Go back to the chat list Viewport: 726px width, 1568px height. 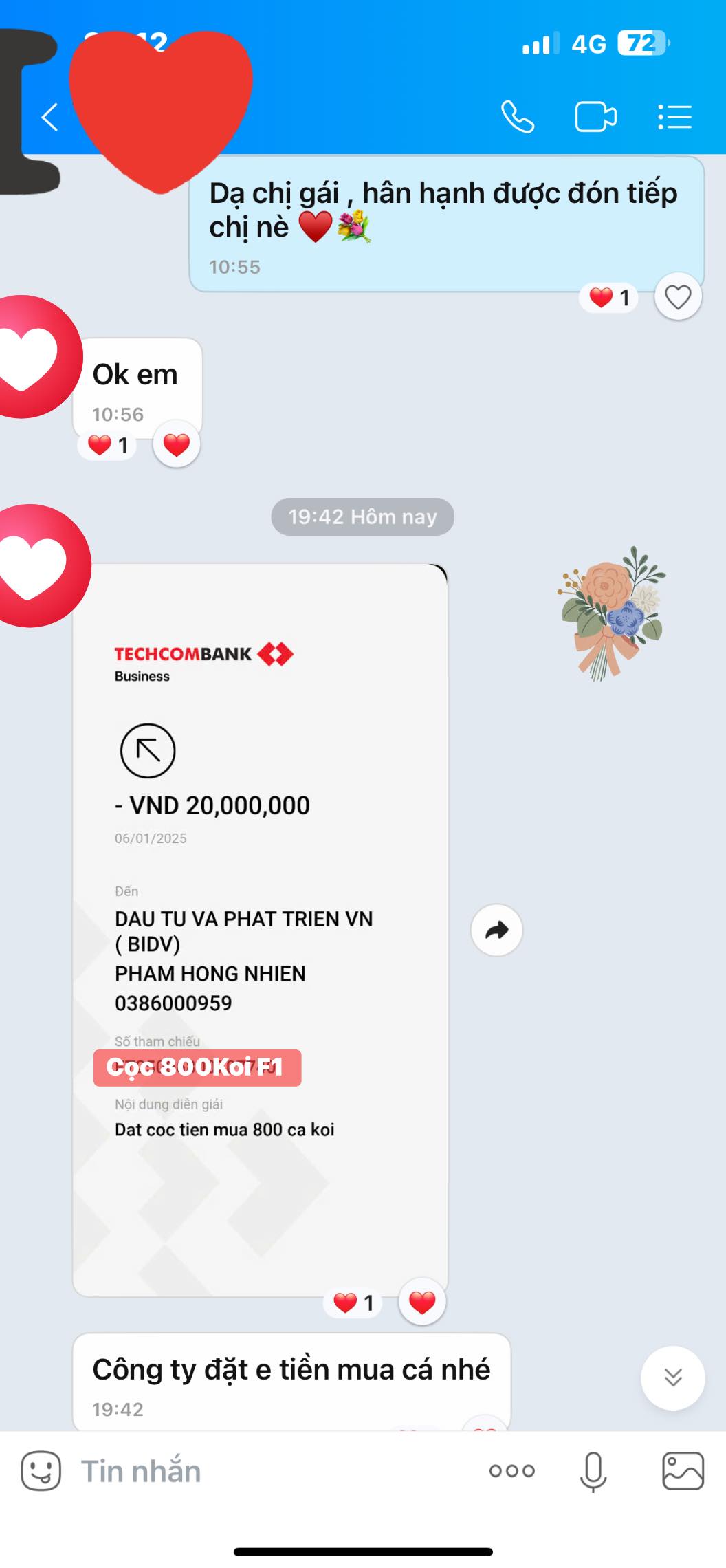click(49, 117)
